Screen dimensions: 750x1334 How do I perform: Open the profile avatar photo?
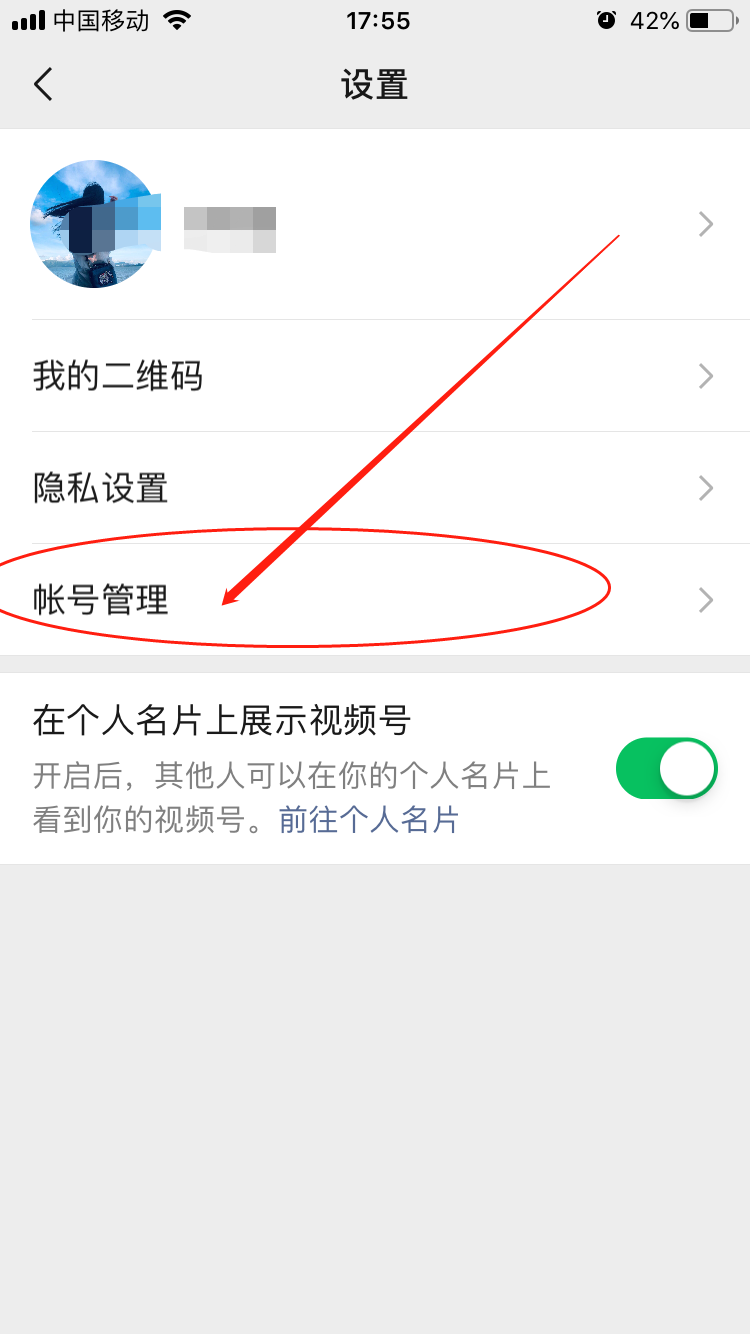[95, 224]
